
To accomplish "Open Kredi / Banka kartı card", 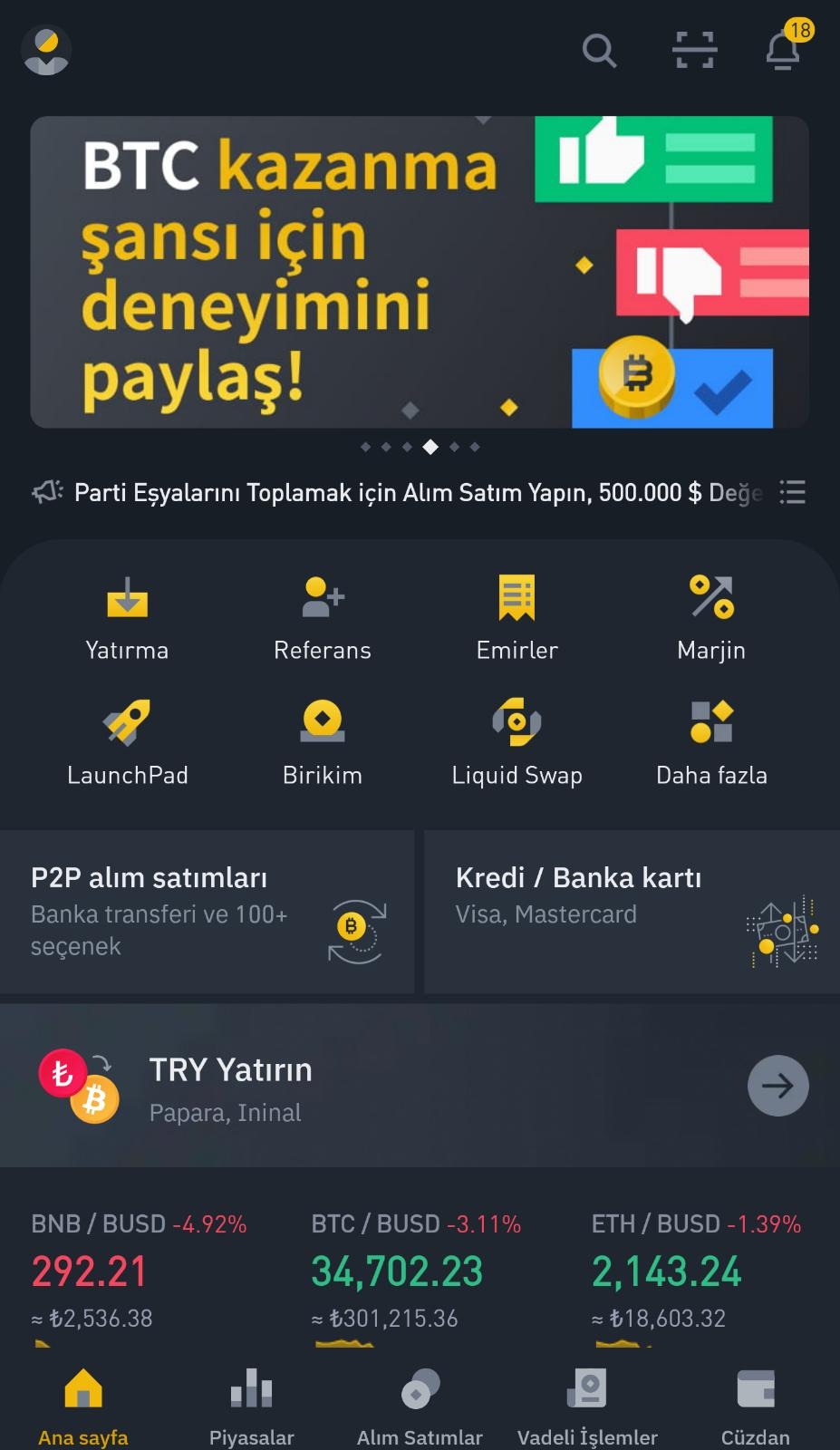I will click(x=632, y=912).
